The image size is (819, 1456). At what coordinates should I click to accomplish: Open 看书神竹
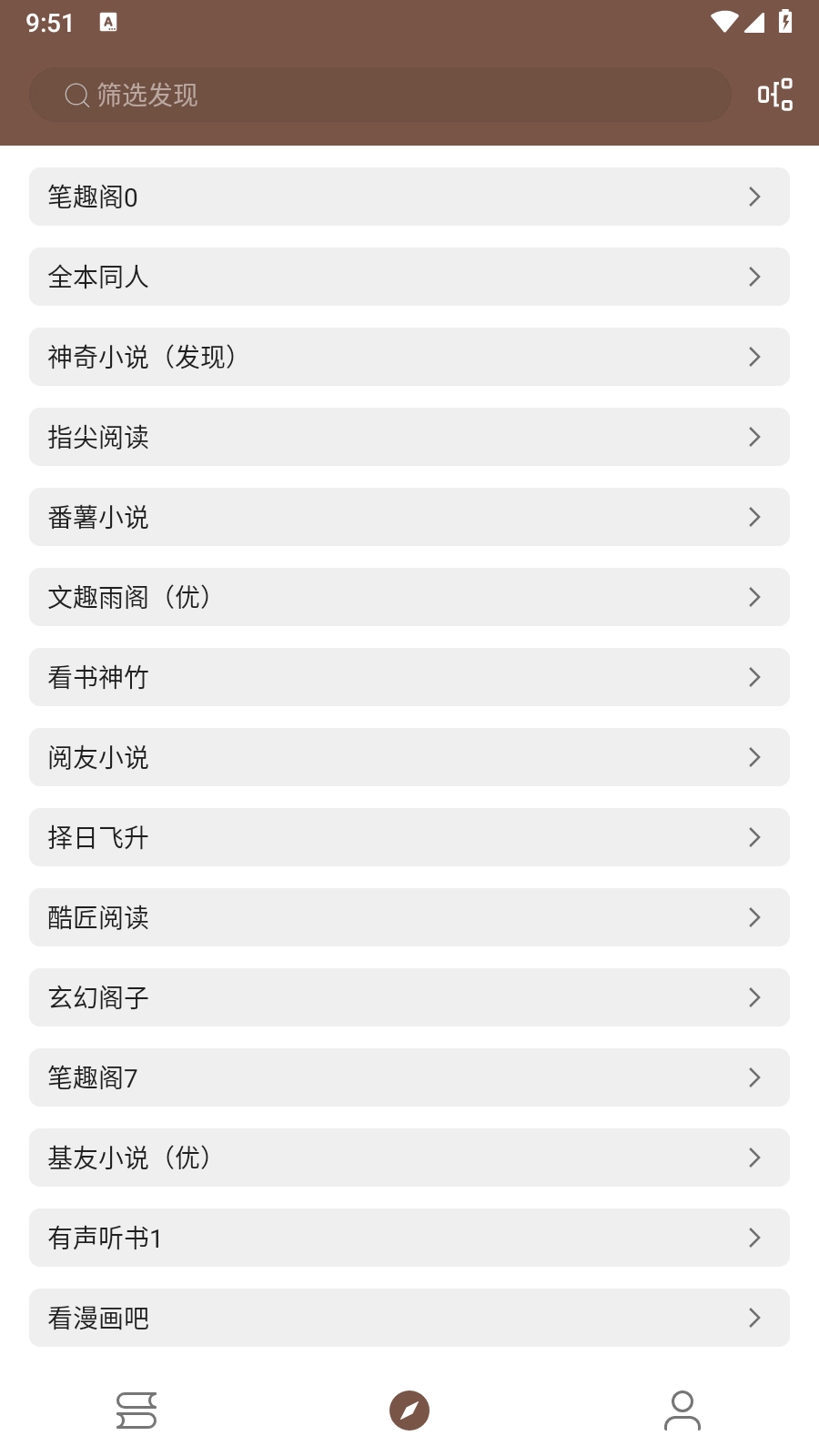409,677
